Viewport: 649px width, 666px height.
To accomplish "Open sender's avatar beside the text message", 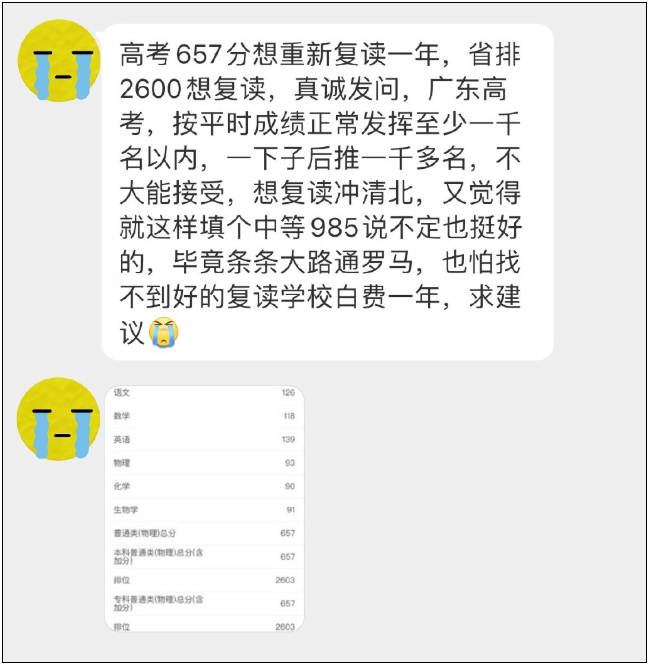I will click(60, 62).
